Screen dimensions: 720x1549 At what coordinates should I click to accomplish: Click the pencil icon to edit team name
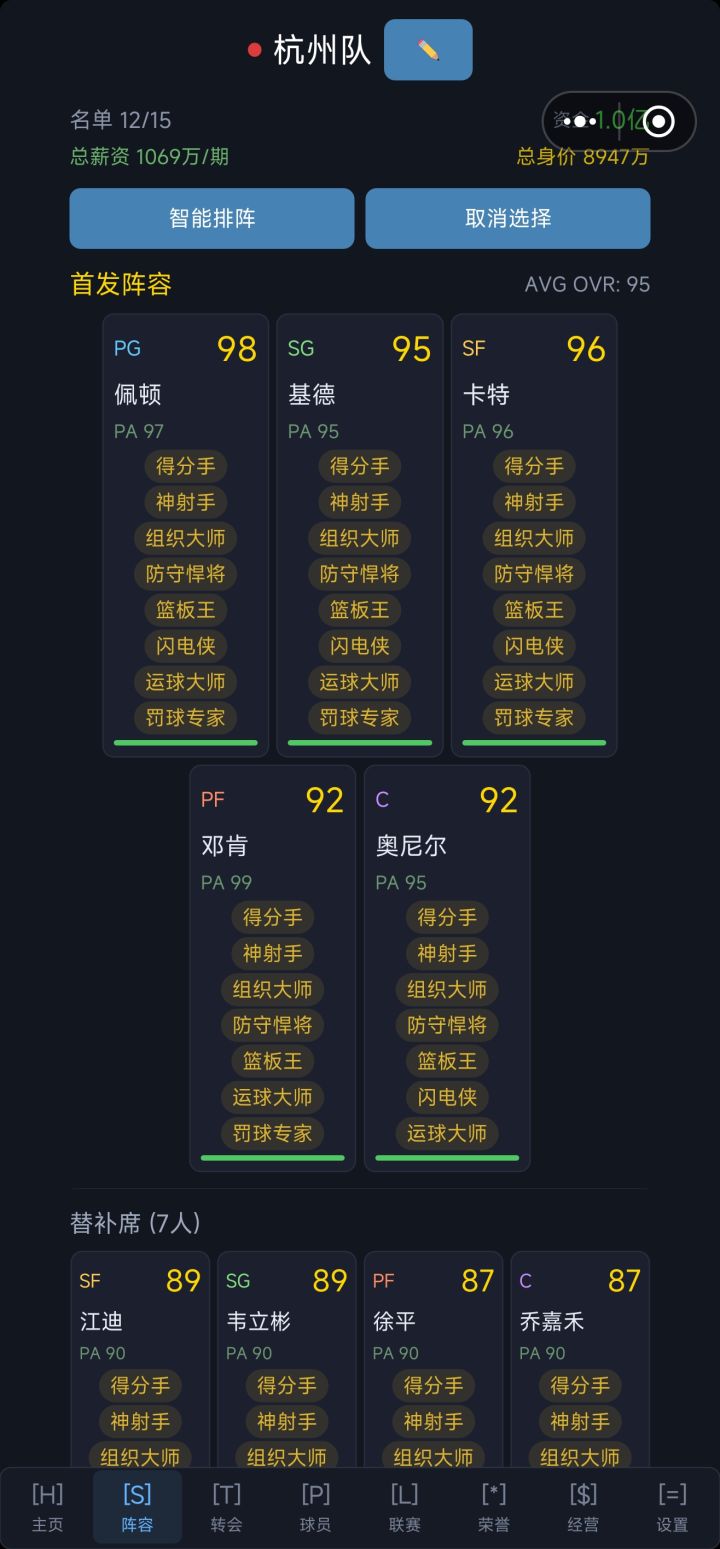point(428,49)
